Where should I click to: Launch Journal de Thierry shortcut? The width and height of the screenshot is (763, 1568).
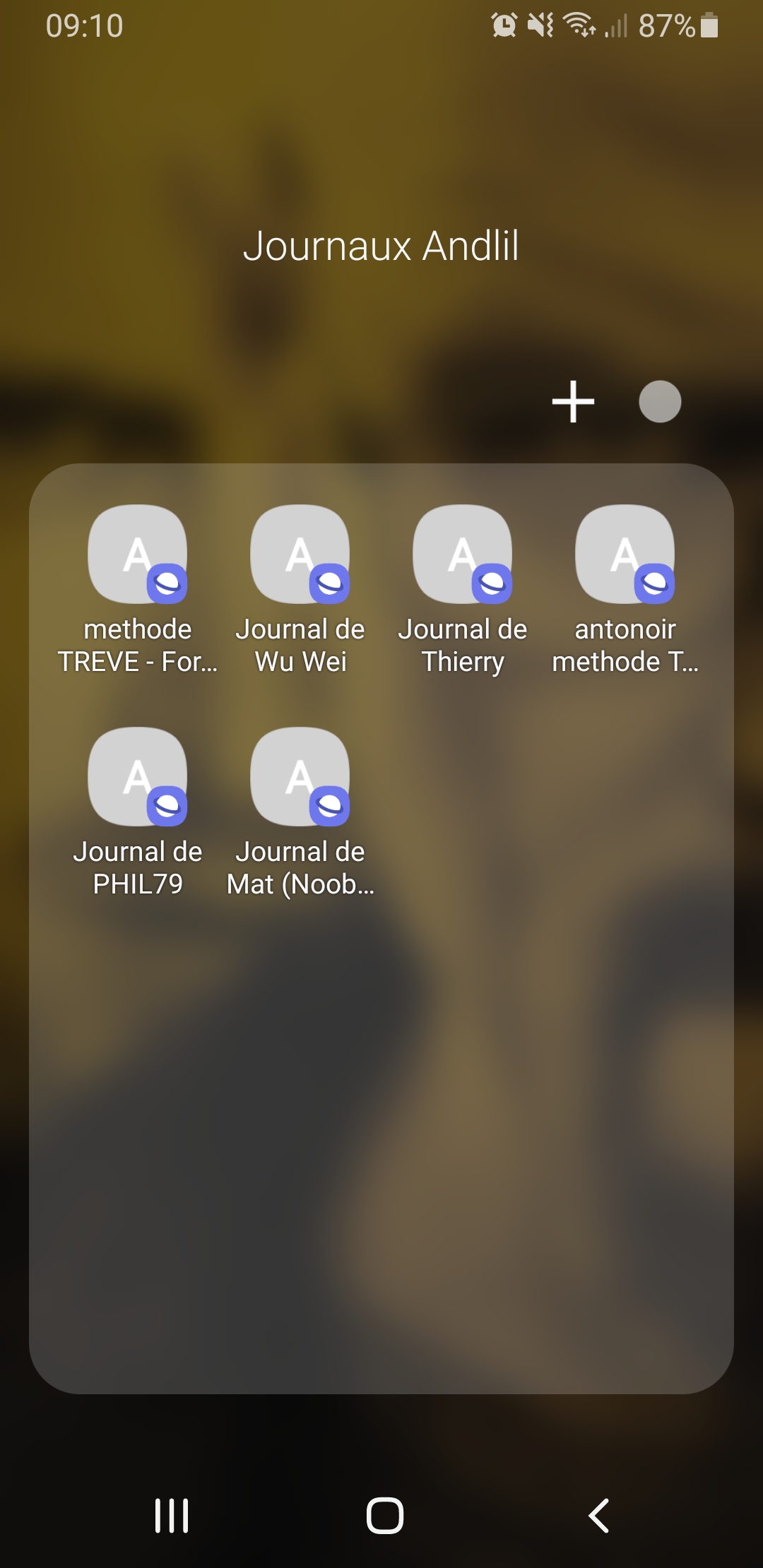click(x=463, y=555)
